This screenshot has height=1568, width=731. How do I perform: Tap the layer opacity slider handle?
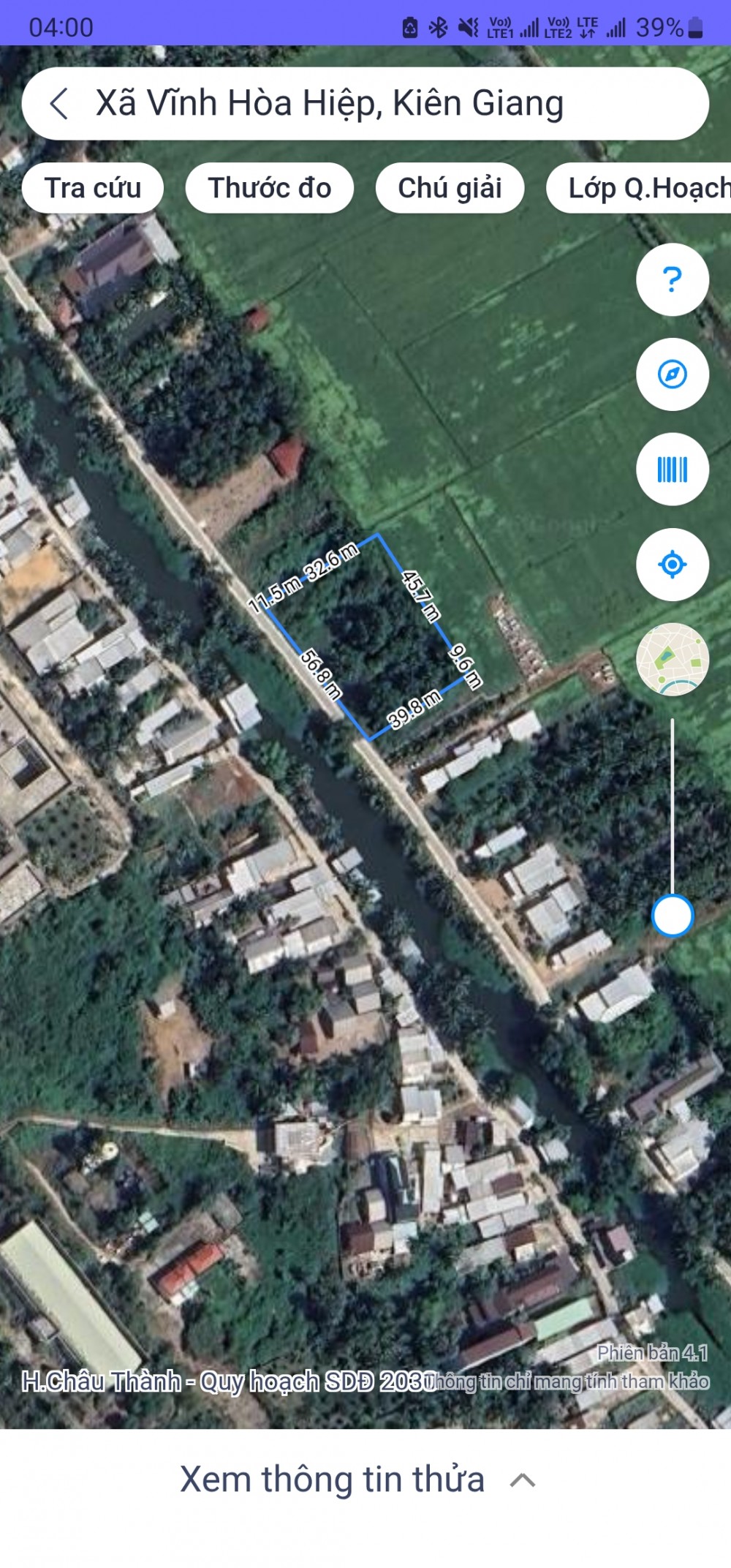[672, 916]
